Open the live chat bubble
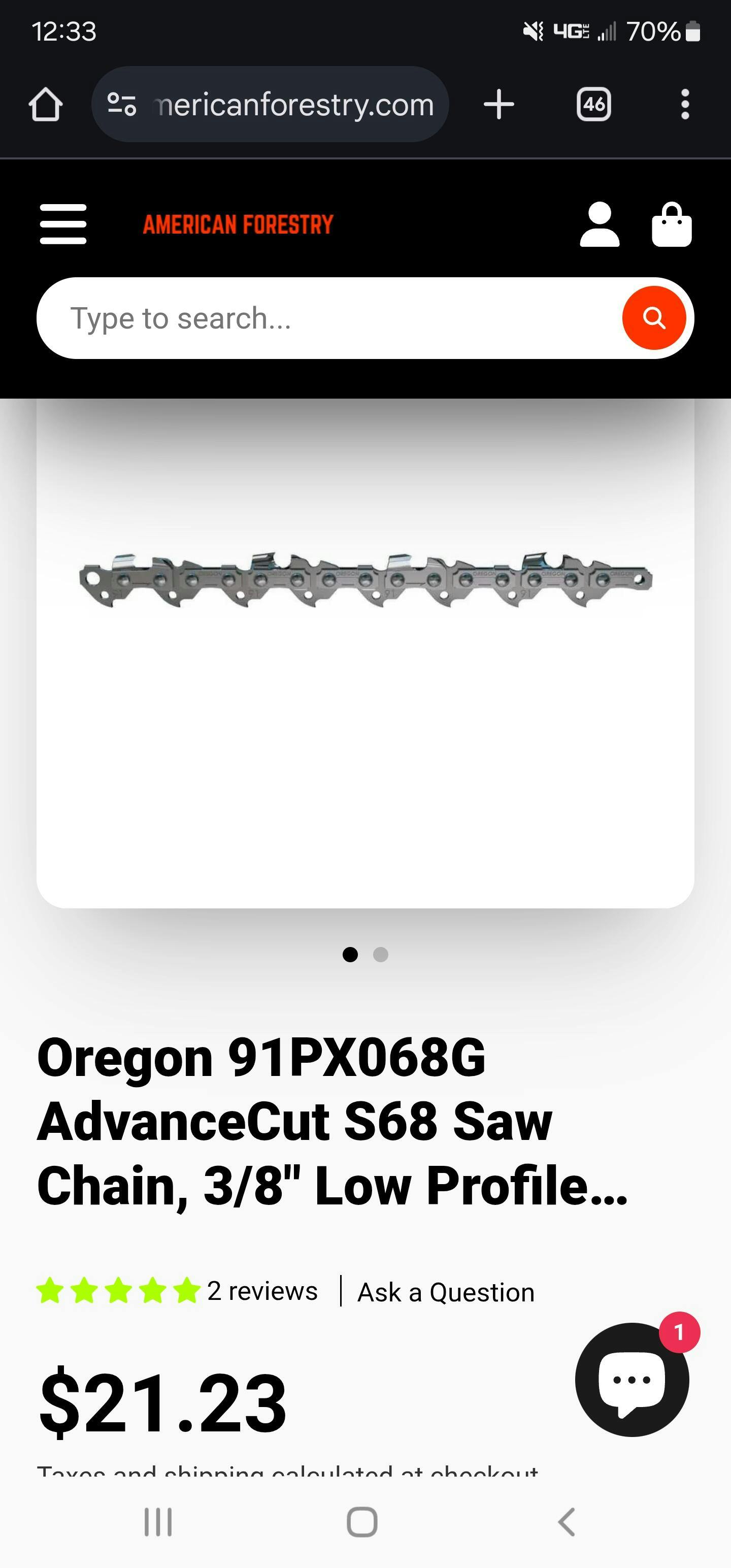 pos(632,1379)
